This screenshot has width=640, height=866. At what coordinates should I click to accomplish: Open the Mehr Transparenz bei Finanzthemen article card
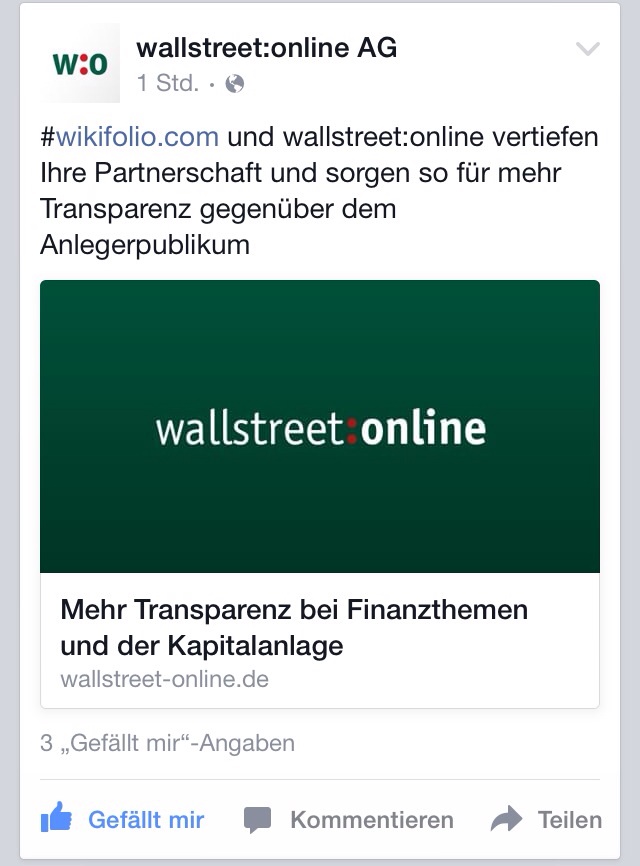tap(320, 494)
